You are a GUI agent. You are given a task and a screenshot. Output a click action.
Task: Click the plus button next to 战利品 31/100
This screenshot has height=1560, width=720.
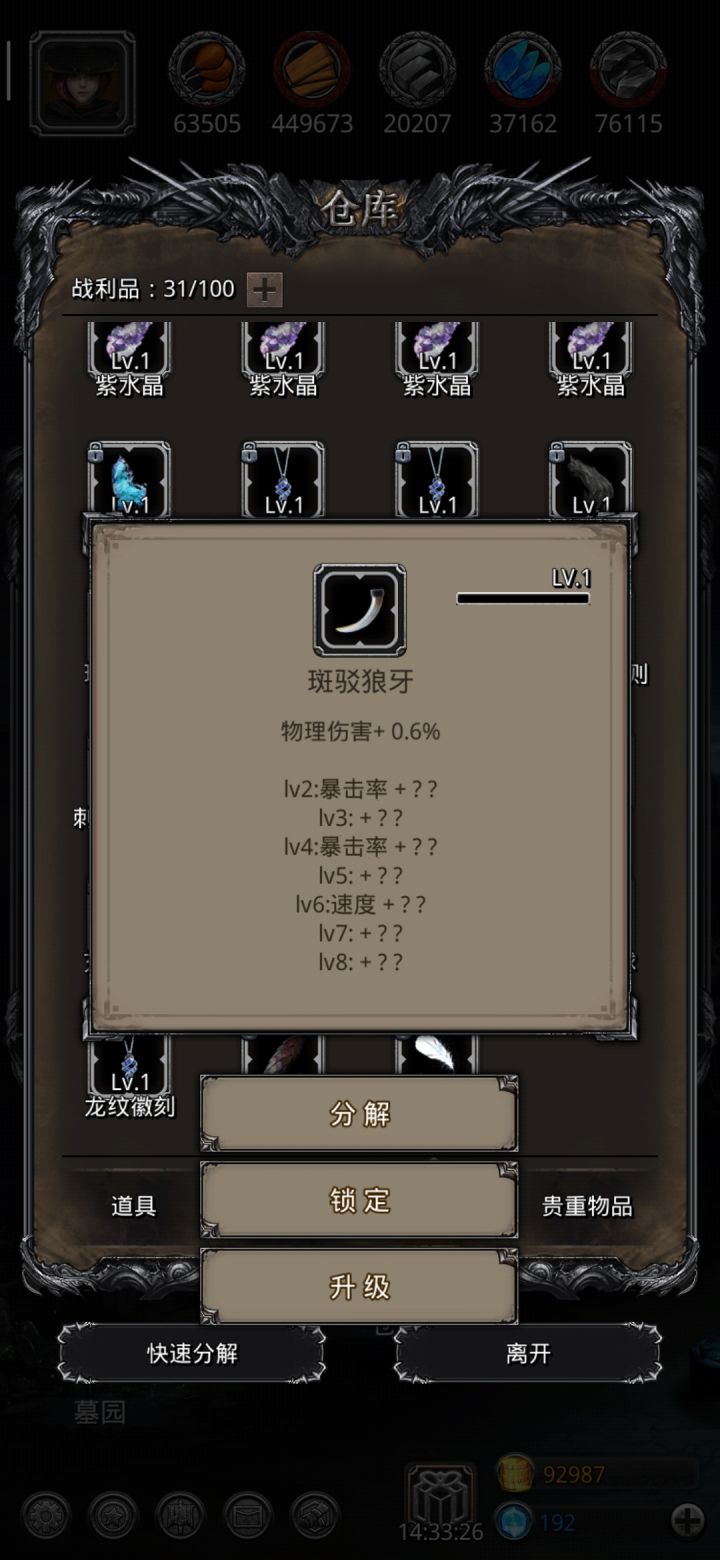click(x=264, y=290)
